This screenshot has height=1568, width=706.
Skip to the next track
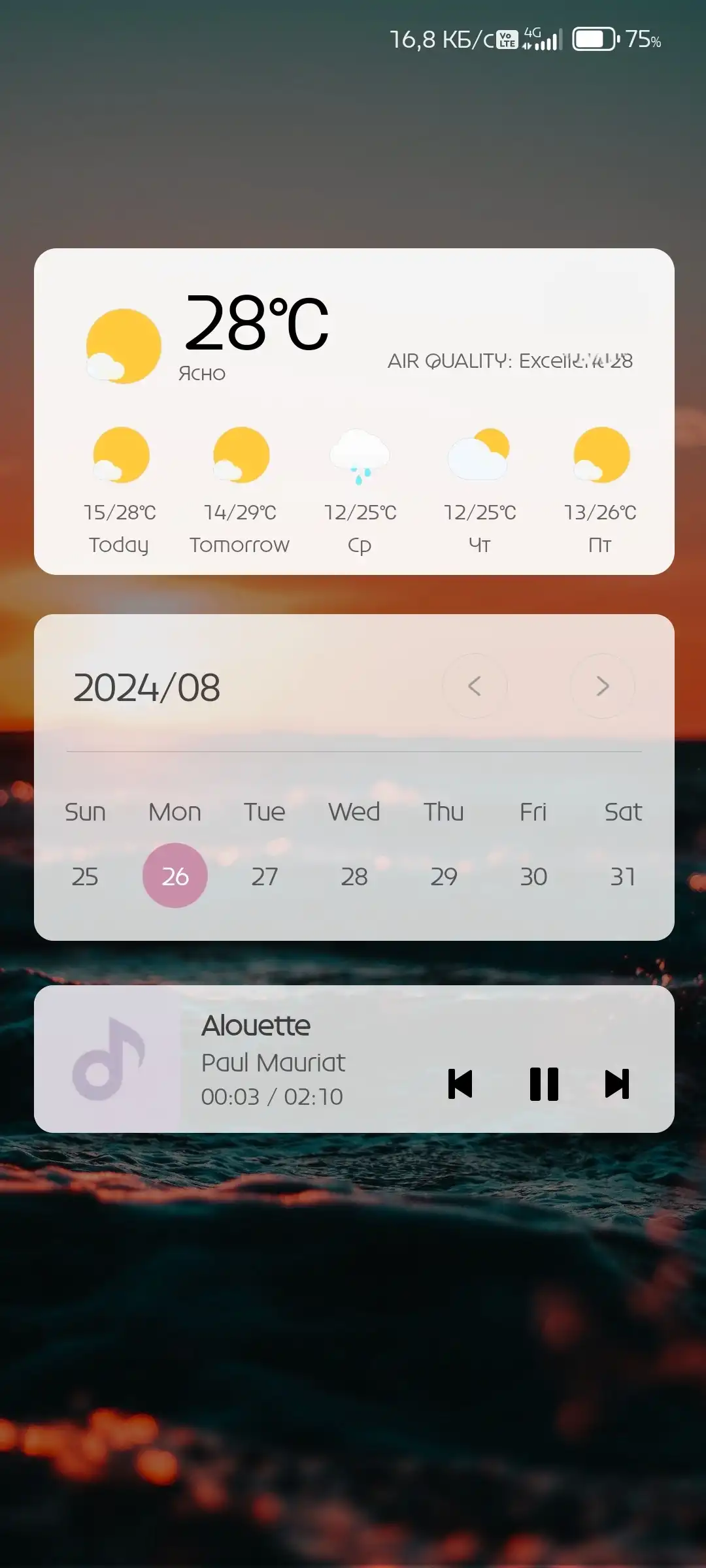point(616,1084)
